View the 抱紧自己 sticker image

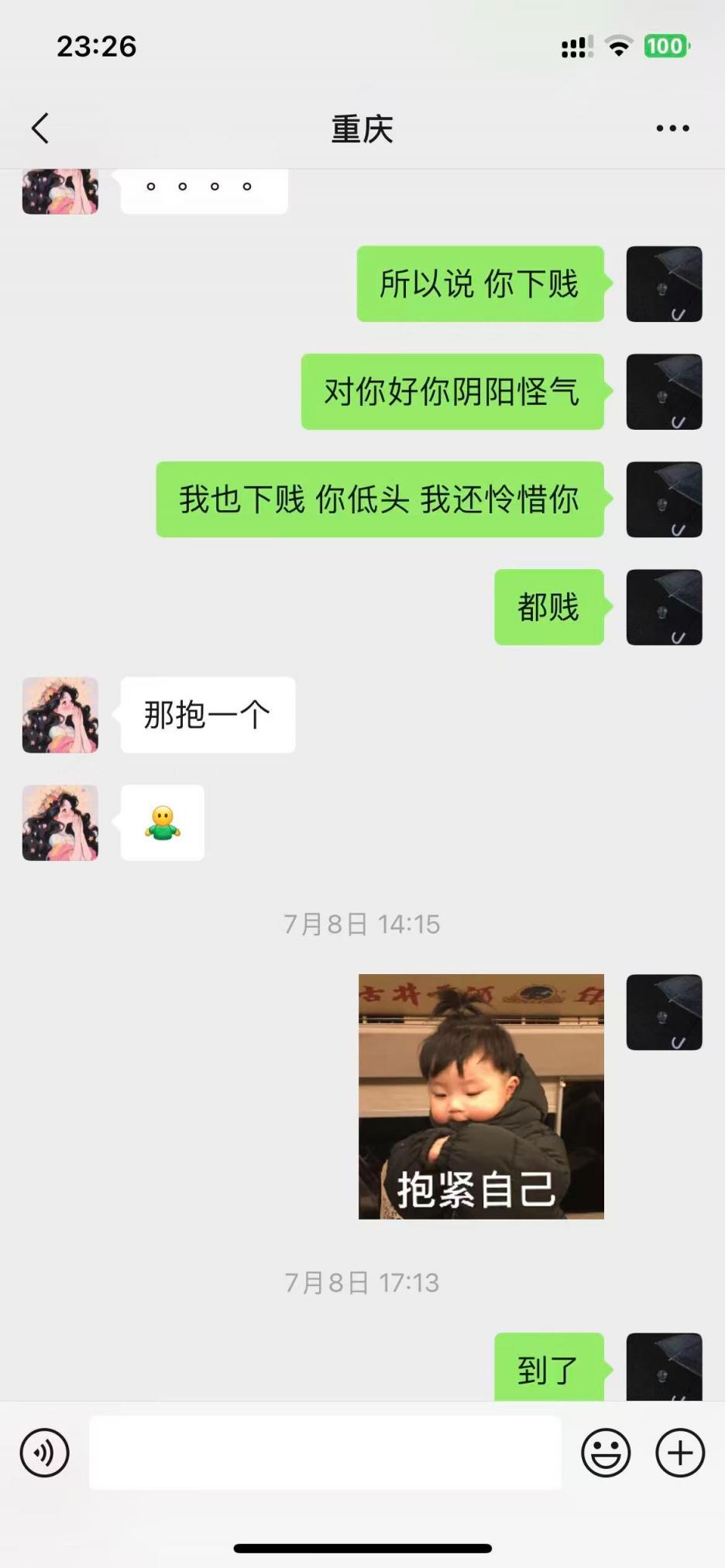(x=481, y=1096)
